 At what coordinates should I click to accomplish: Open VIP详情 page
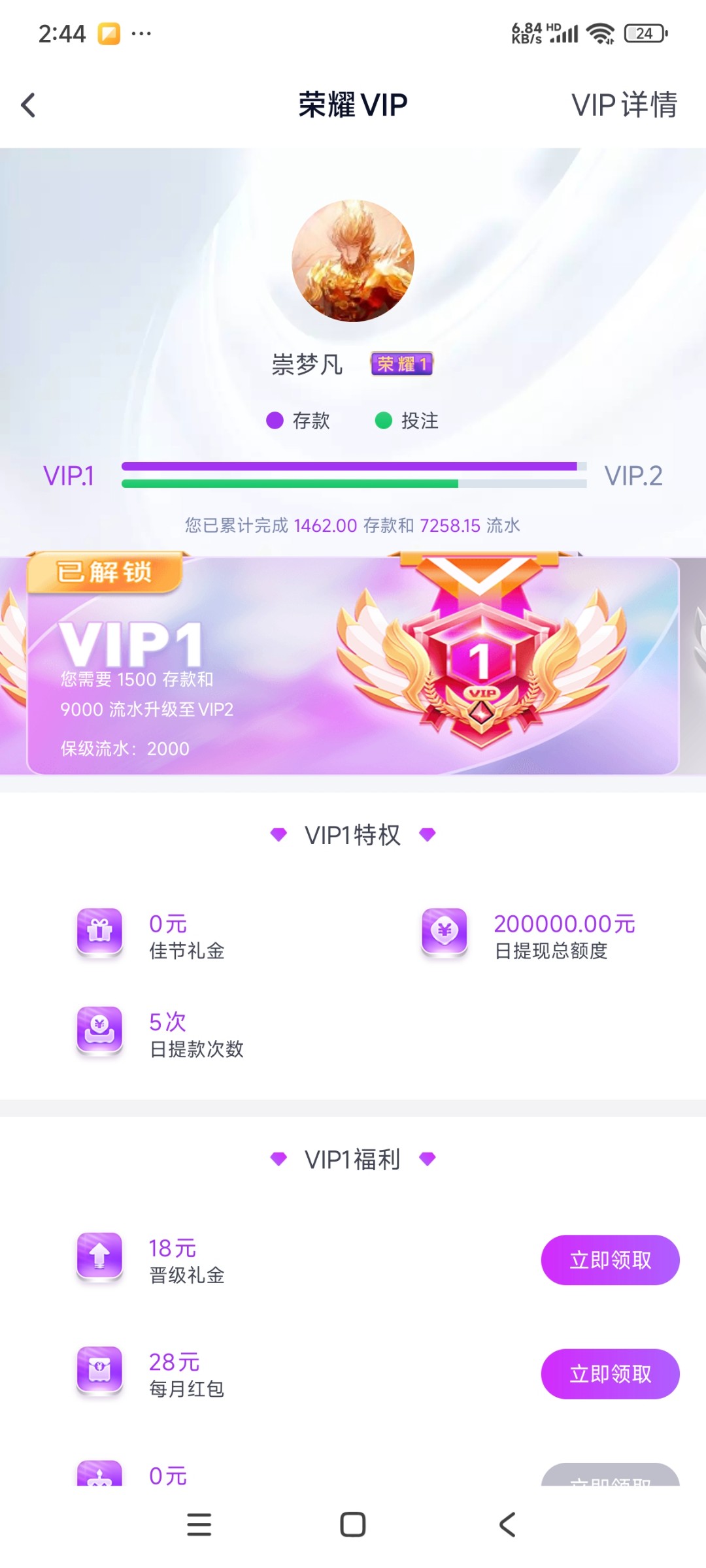(624, 105)
